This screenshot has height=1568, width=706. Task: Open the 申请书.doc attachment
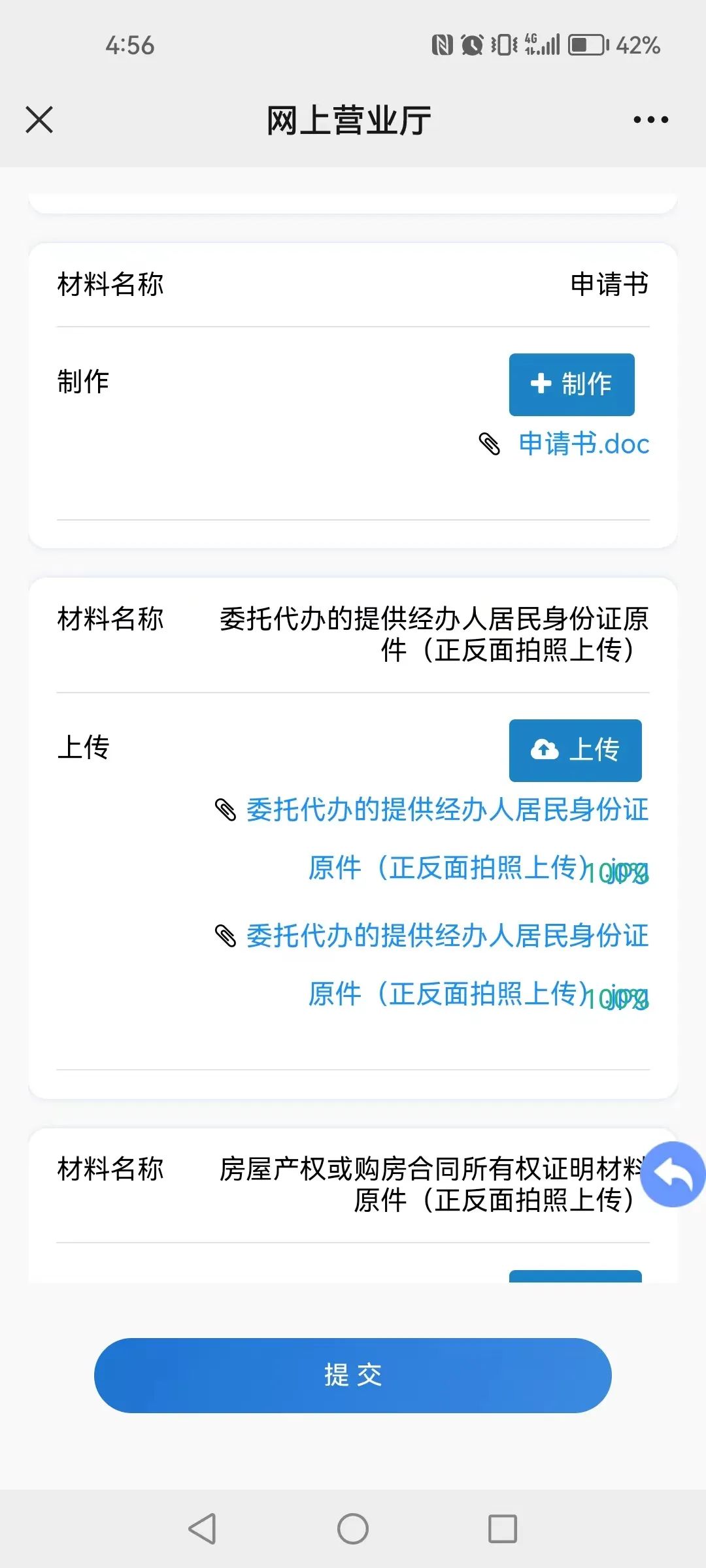583,444
